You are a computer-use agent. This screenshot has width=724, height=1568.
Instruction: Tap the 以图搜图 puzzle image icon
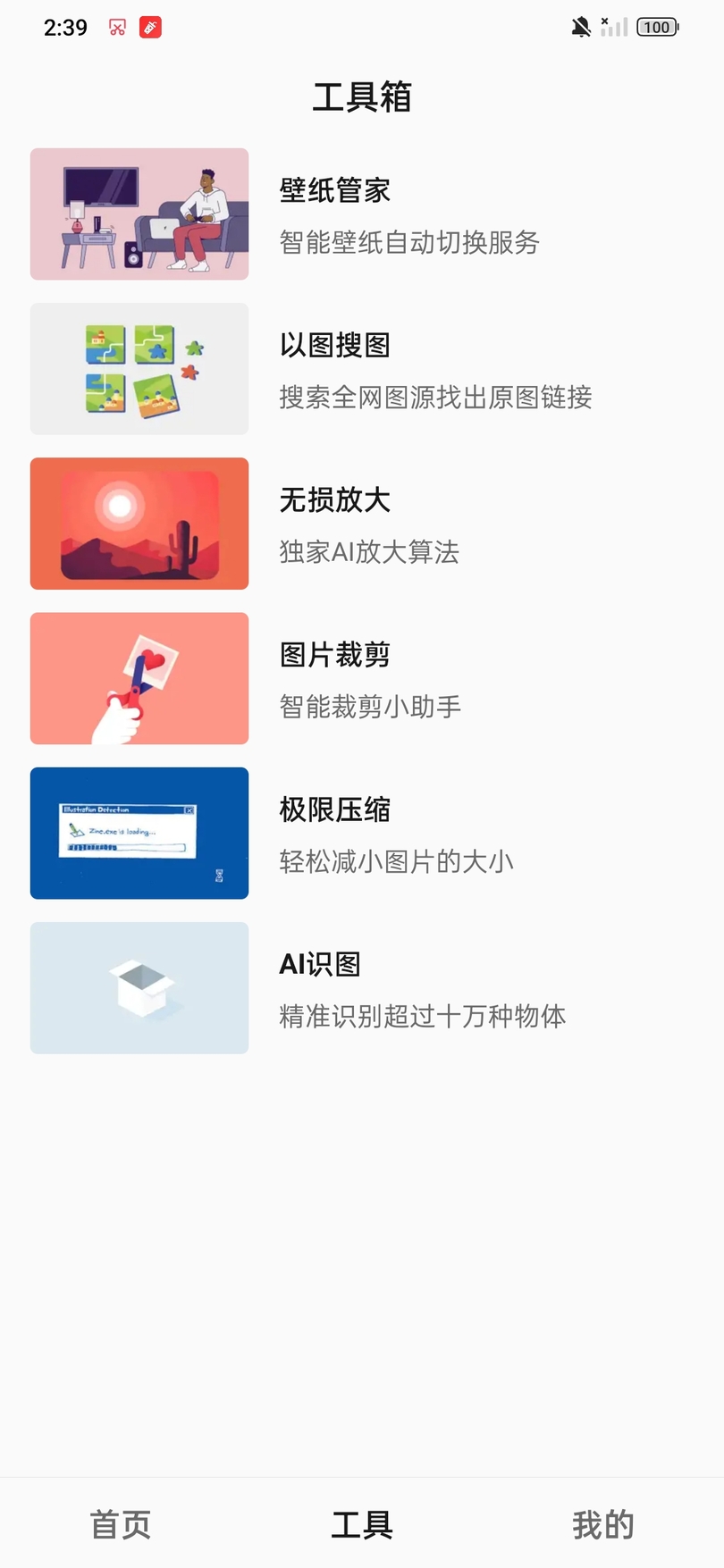click(139, 368)
